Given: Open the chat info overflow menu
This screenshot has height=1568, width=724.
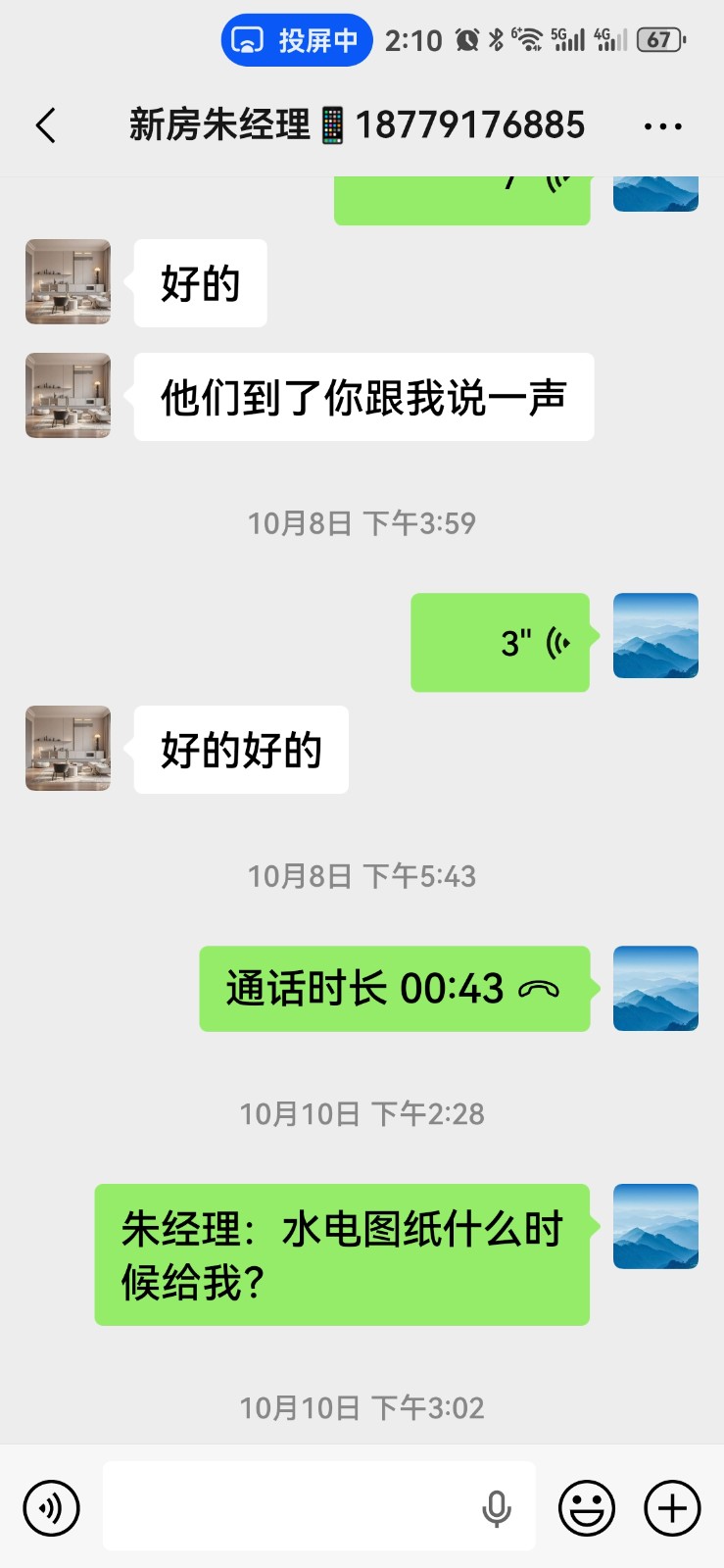Looking at the screenshot, I should click(663, 126).
